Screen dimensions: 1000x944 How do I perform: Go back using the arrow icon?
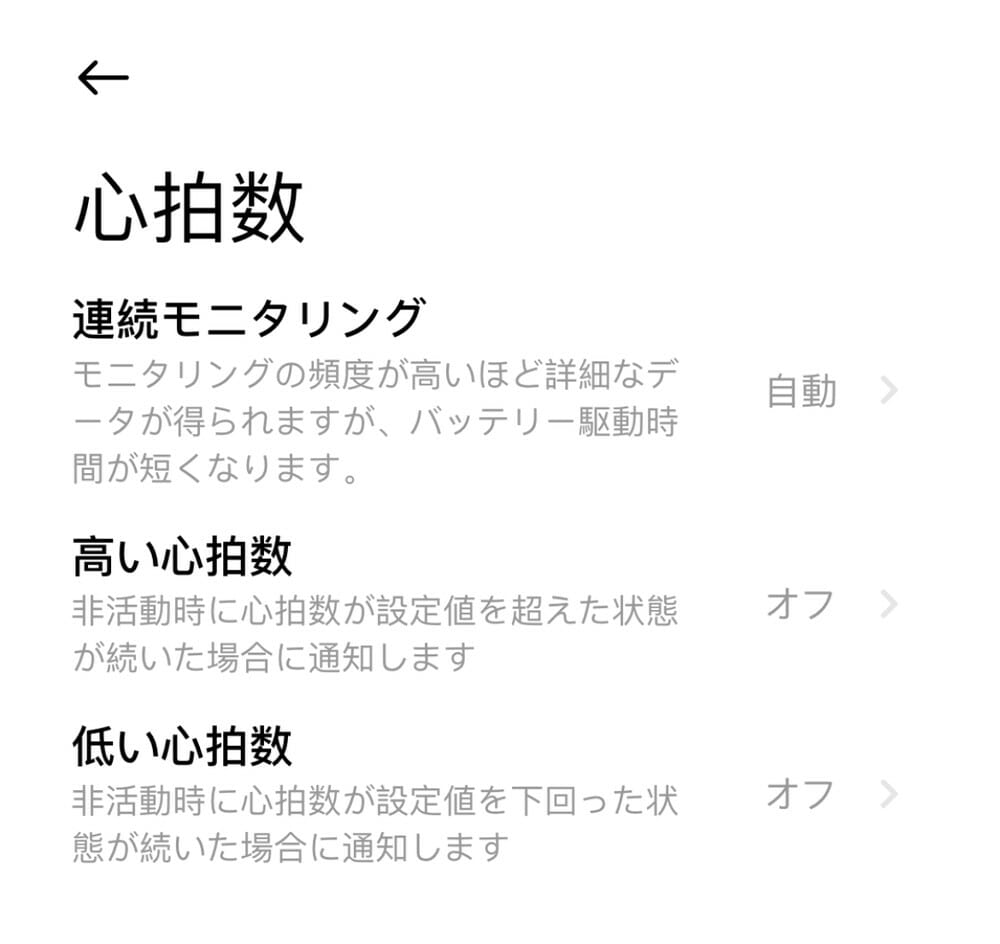103,77
